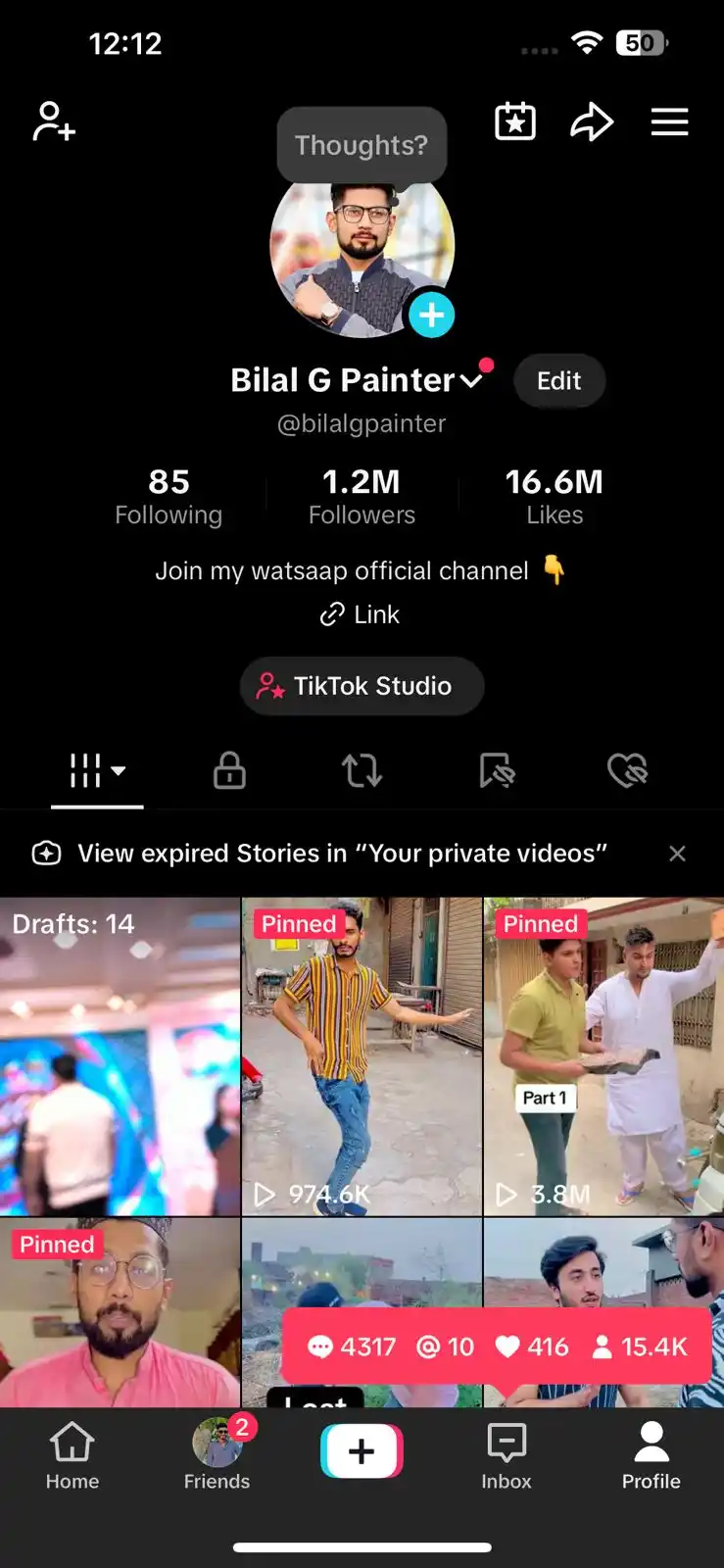Open TikTok Studio
The width and height of the screenshot is (724, 1568).
click(362, 686)
